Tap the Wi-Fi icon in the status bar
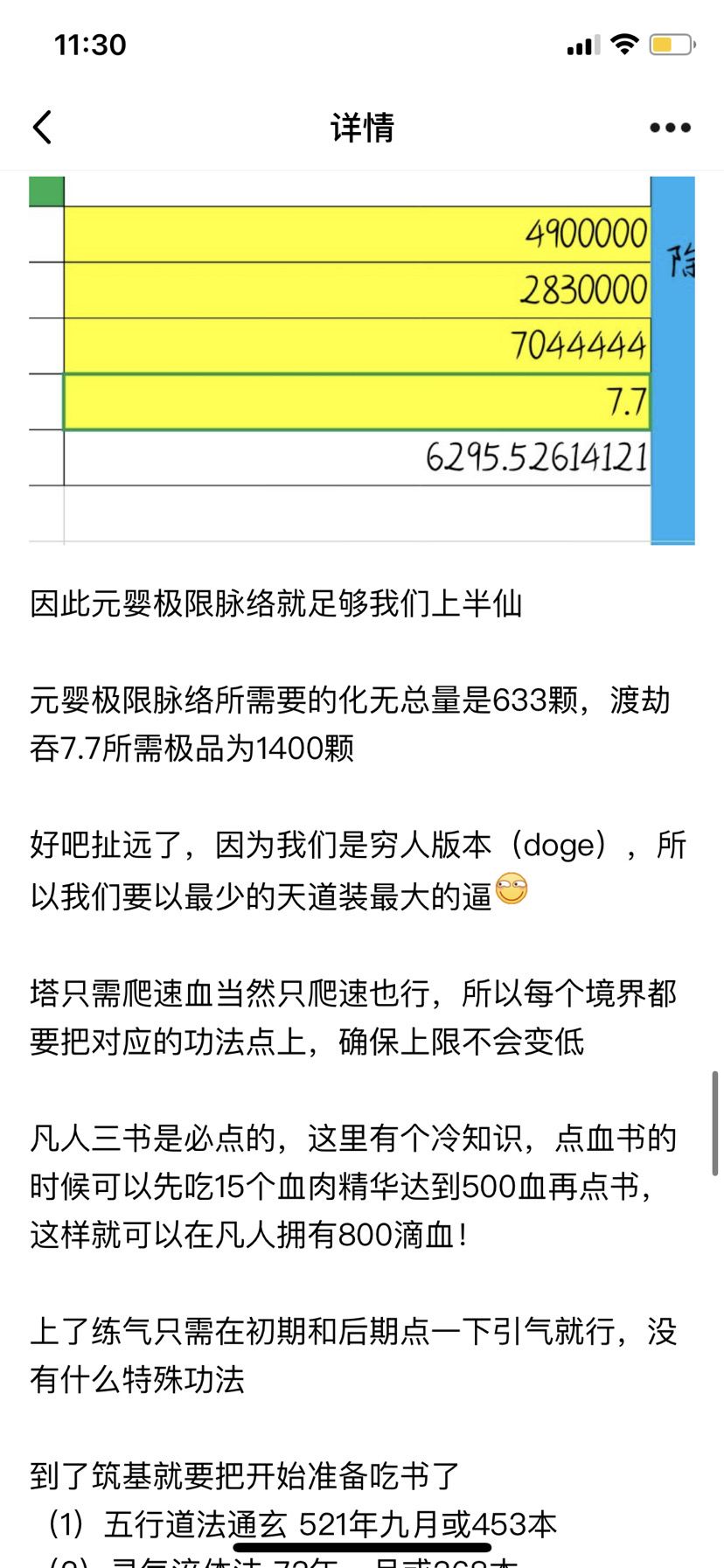 (x=624, y=44)
